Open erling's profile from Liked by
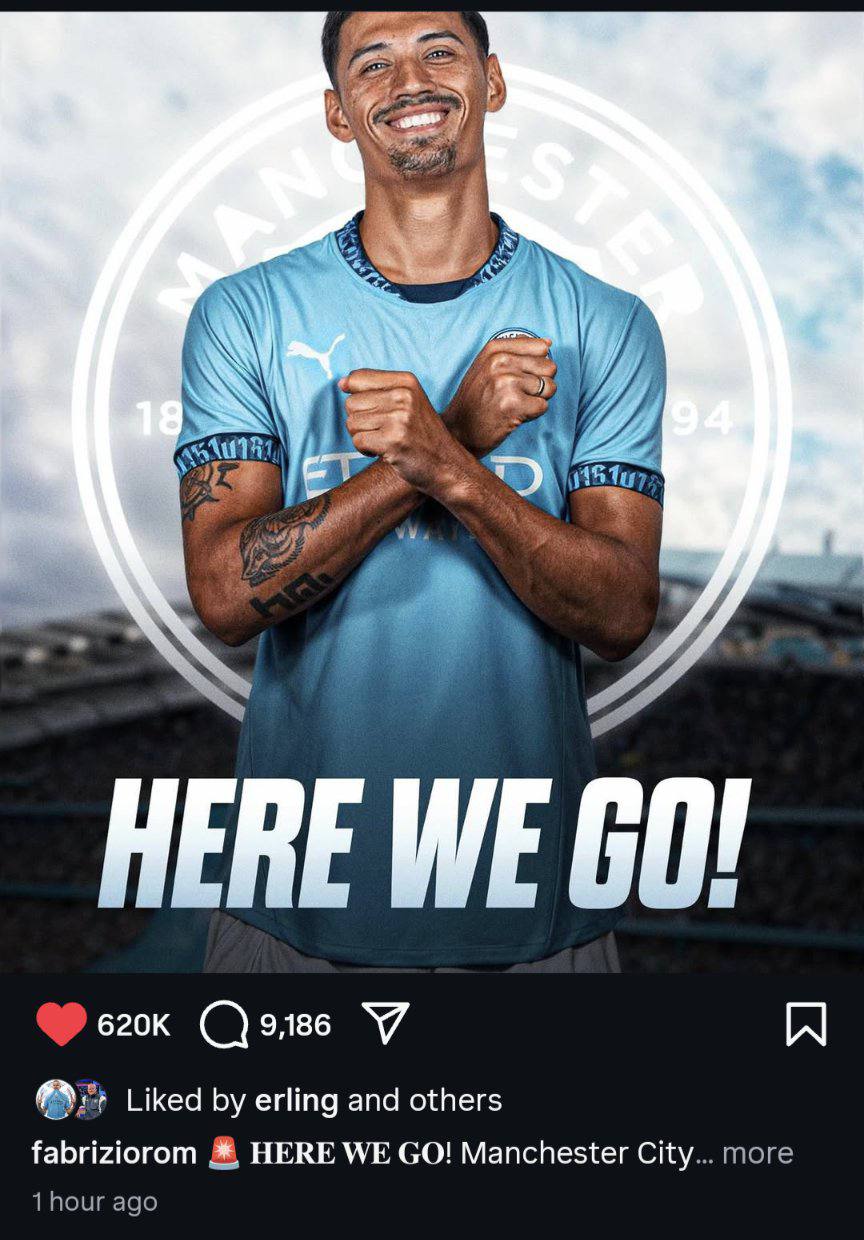Screen dimensions: 864x1240 tap(296, 1101)
